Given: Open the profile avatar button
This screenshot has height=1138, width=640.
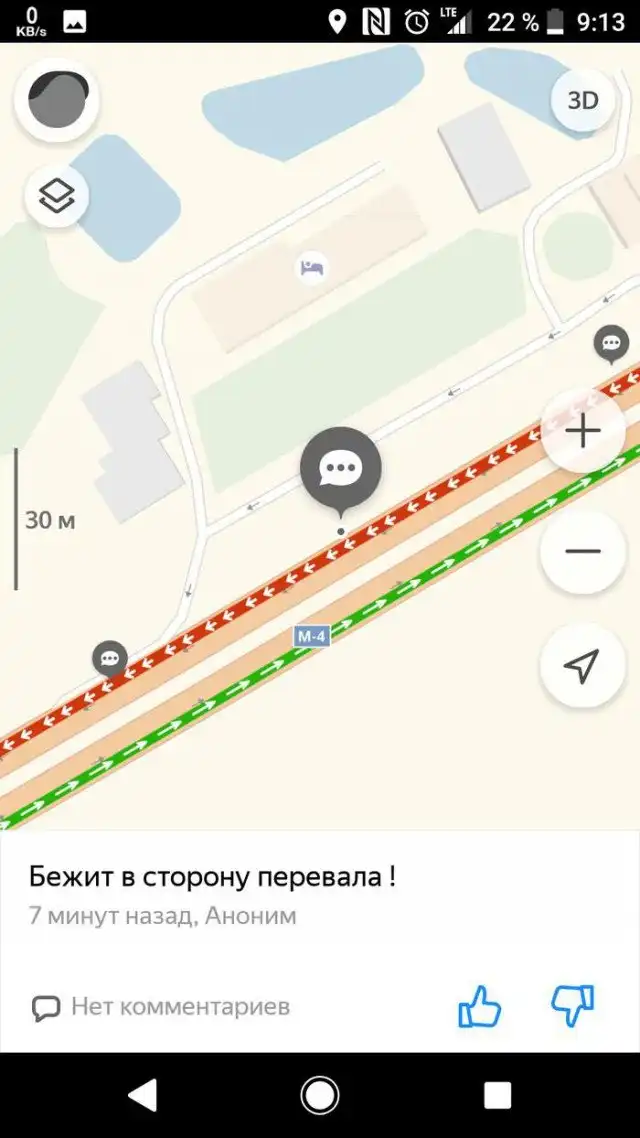Looking at the screenshot, I should tap(57, 101).
